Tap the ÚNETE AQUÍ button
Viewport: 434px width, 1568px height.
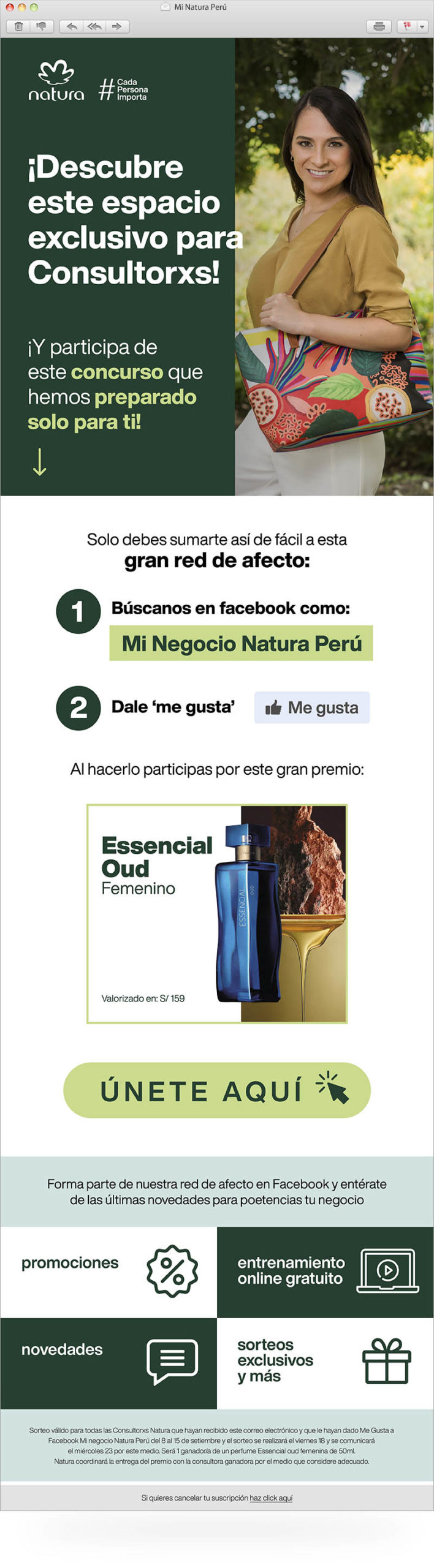tap(217, 1090)
